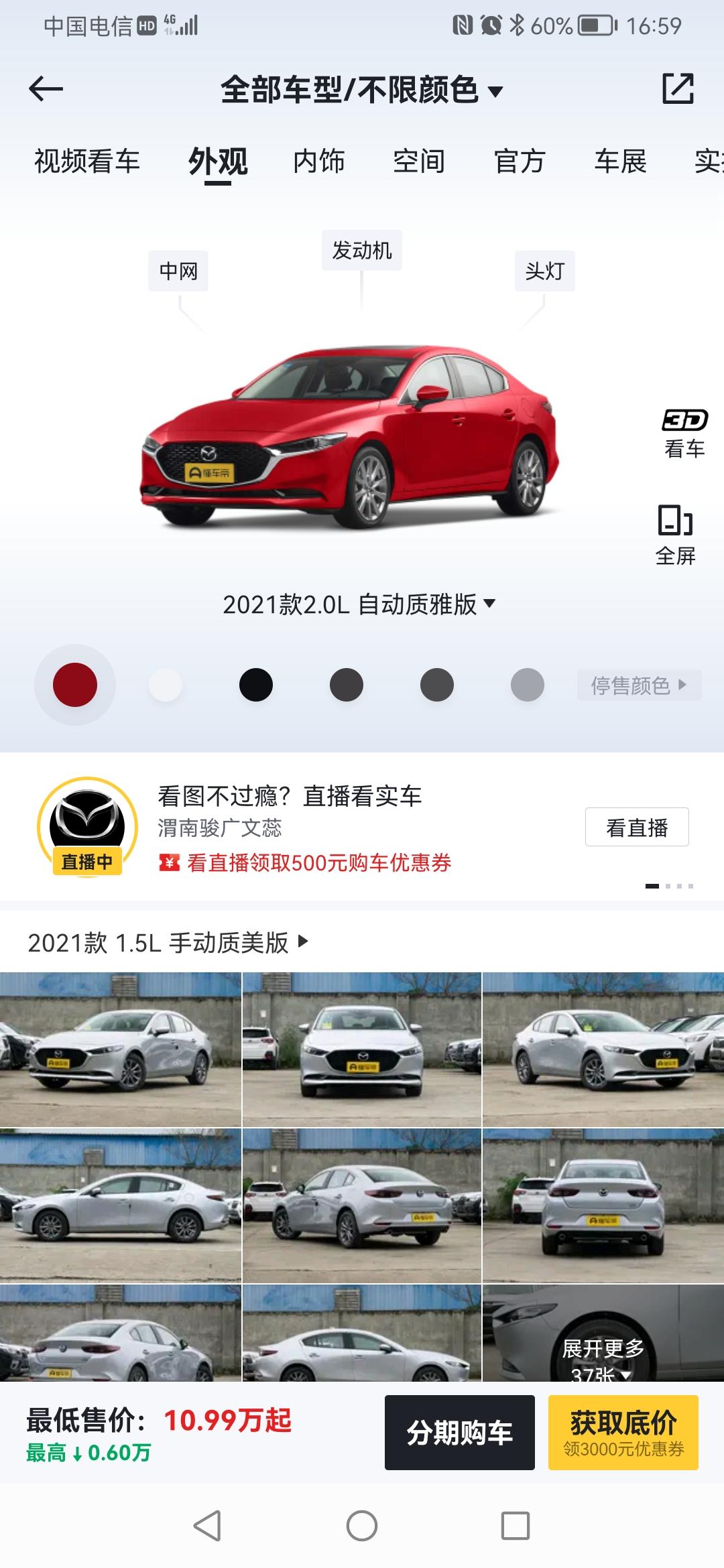The width and height of the screenshot is (724, 1568).
Task: Tap 展开更多 37张 to show more photos
Action: [603, 1353]
